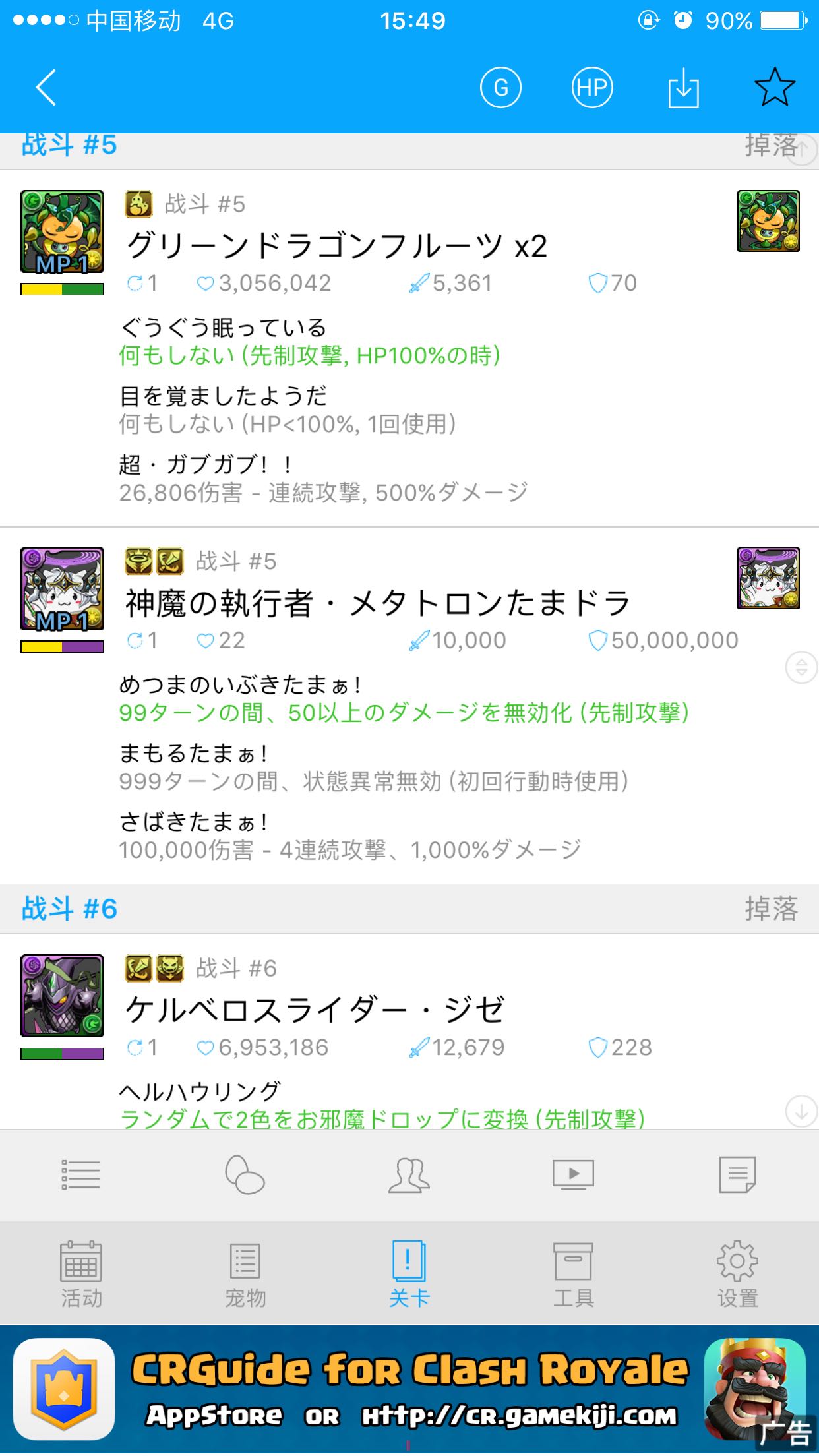Open the notes toolbar icon
This screenshot has height=1456, width=819.
pyautogui.click(x=737, y=1174)
